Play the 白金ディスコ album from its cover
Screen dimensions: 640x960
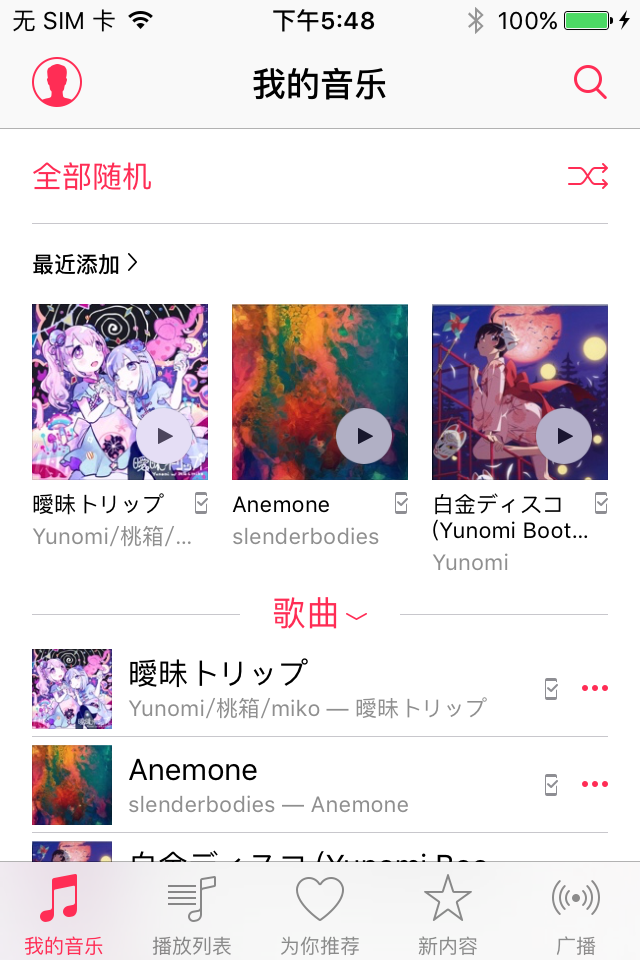(x=564, y=436)
